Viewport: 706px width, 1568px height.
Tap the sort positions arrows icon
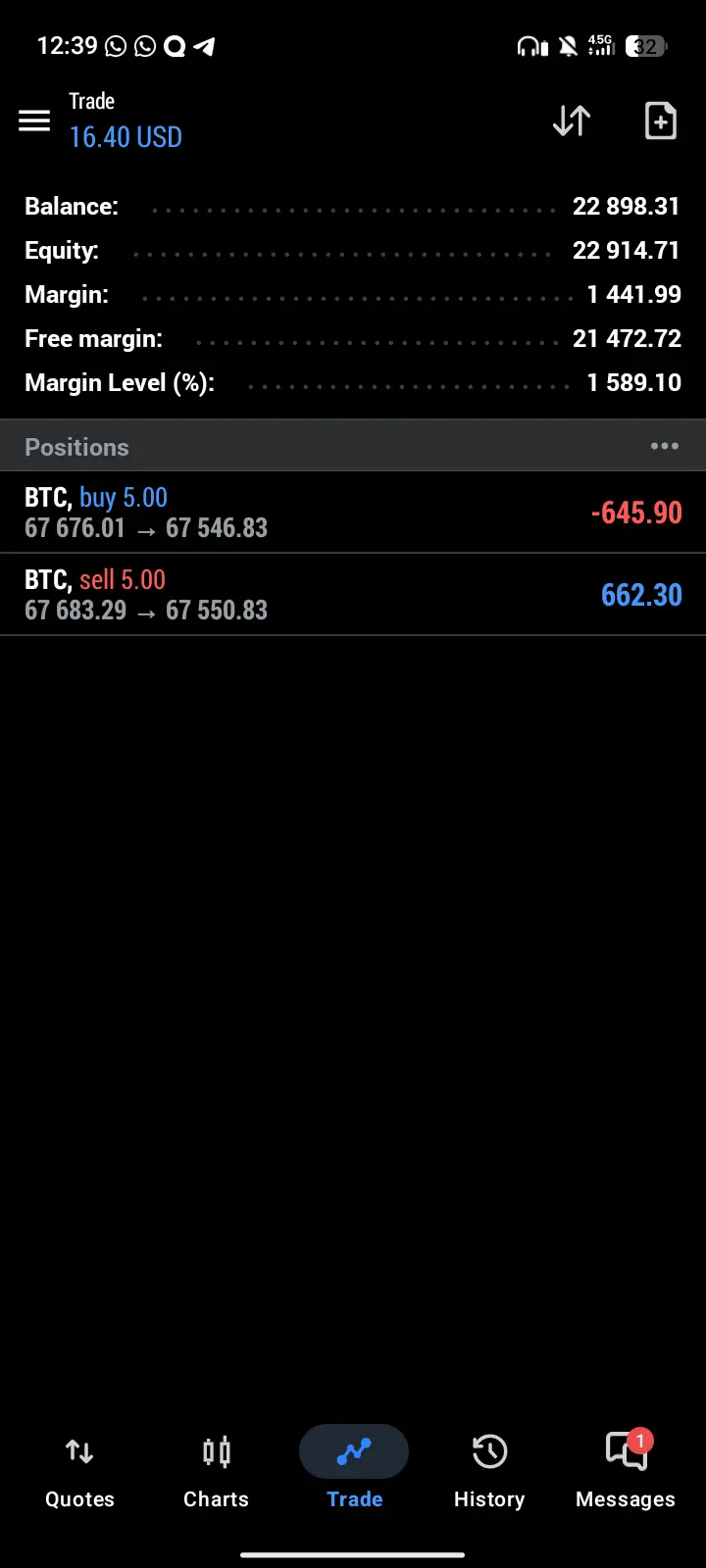tap(571, 121)
